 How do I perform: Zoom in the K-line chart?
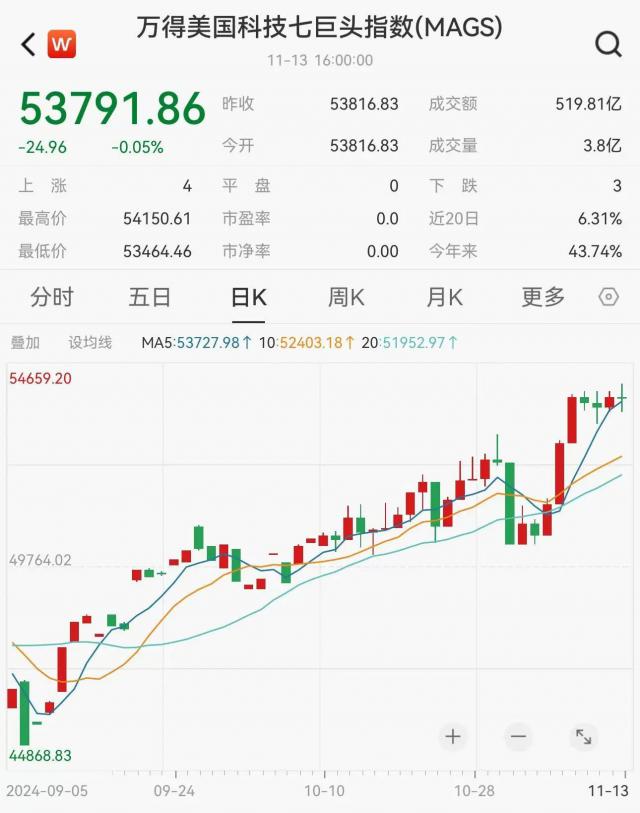point(453,737)
